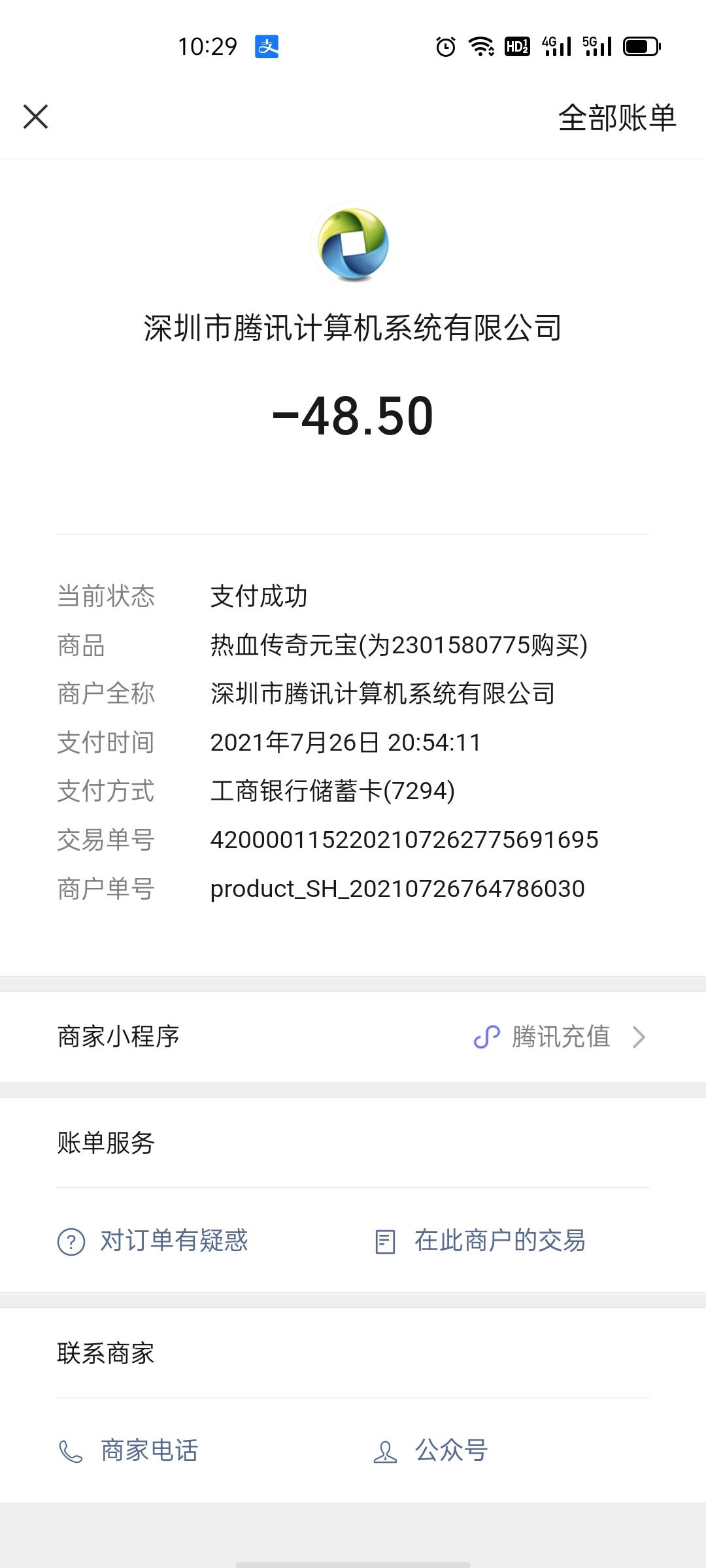
Task: View 在此商户的交易 history
Action: pyautogui.click(x=480, y=1241)
